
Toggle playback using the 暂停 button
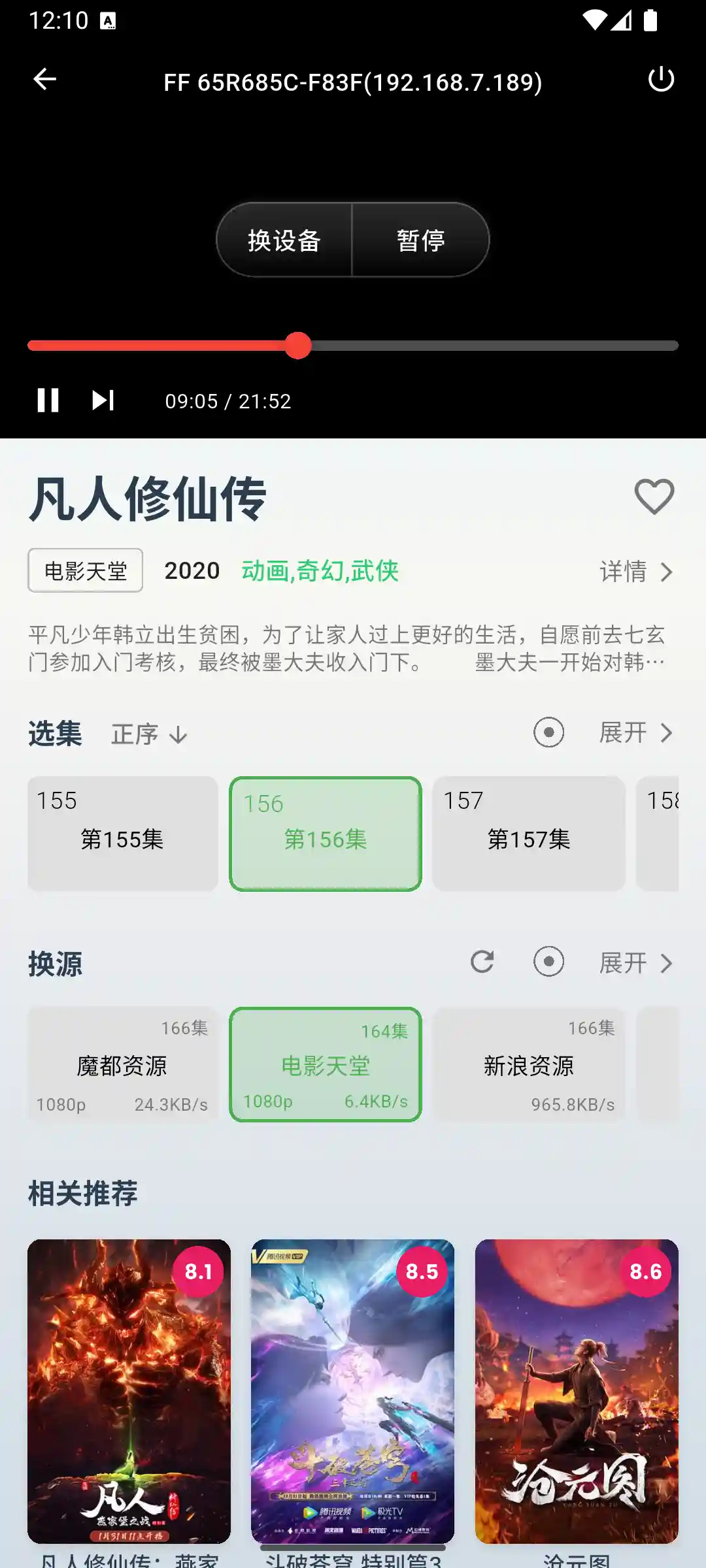click(x=420, y=240)
